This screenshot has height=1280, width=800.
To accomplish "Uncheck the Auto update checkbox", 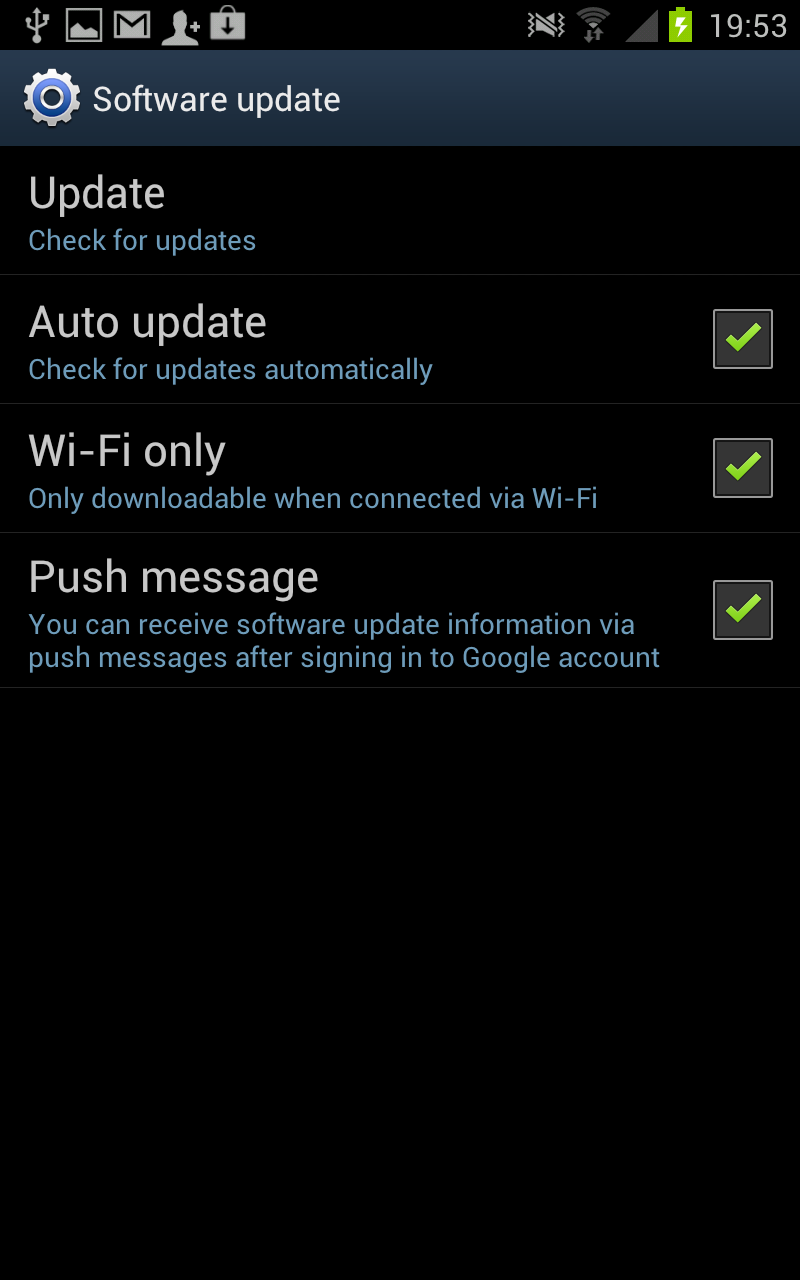I will click(x=742, y=339).
